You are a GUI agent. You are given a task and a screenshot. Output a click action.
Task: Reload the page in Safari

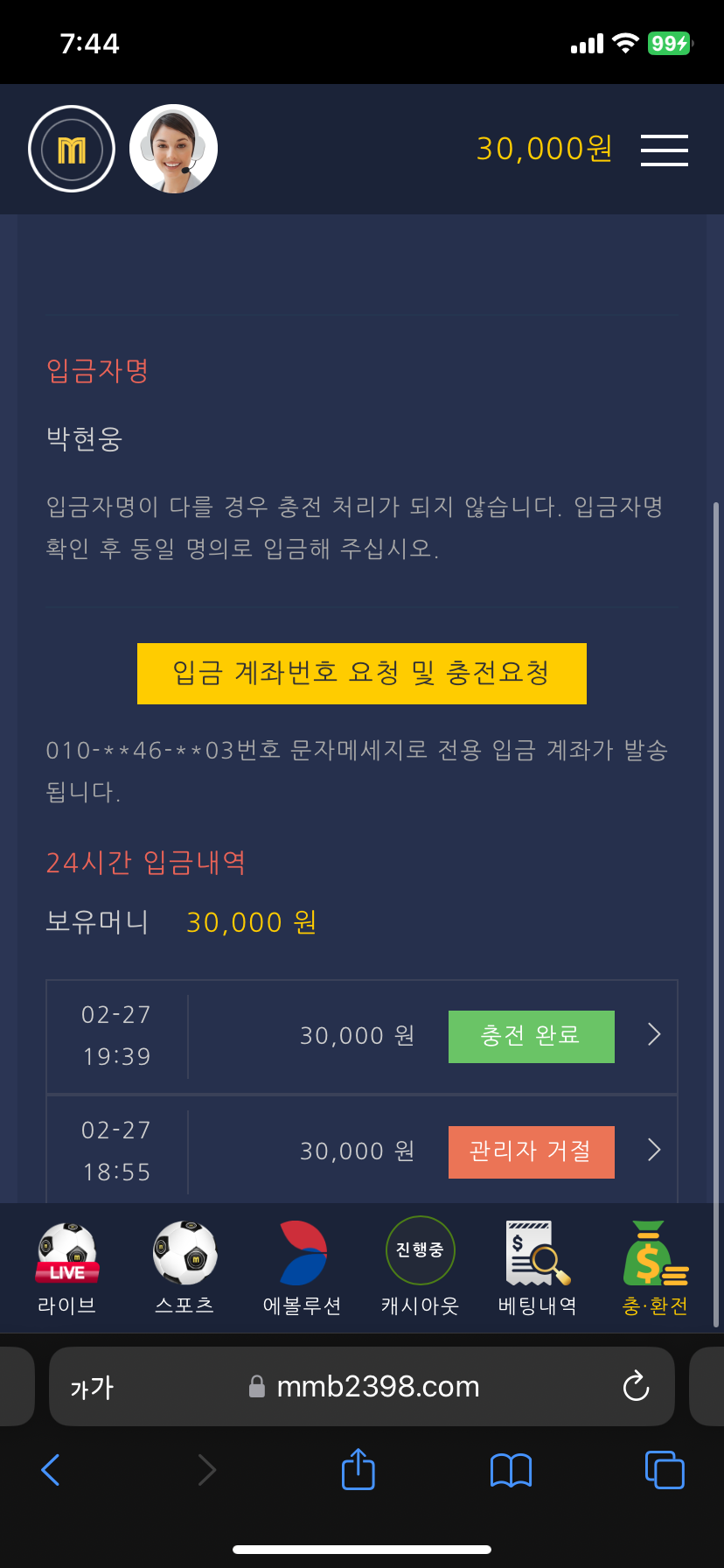pos(636,1386)
